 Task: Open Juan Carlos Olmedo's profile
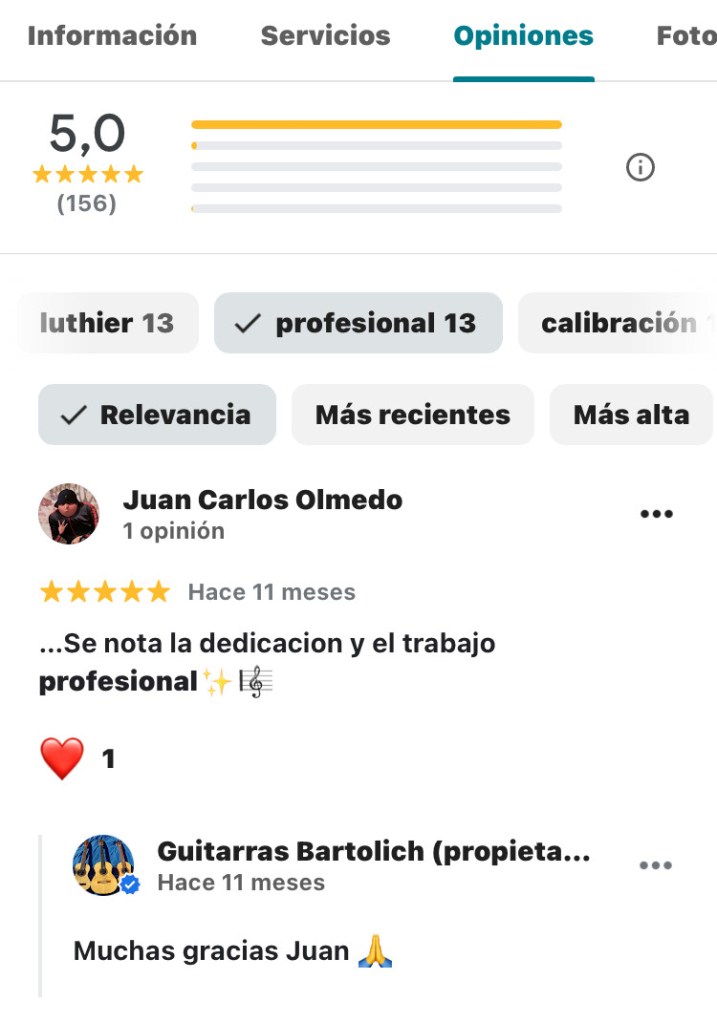click(x=262, y=500)
